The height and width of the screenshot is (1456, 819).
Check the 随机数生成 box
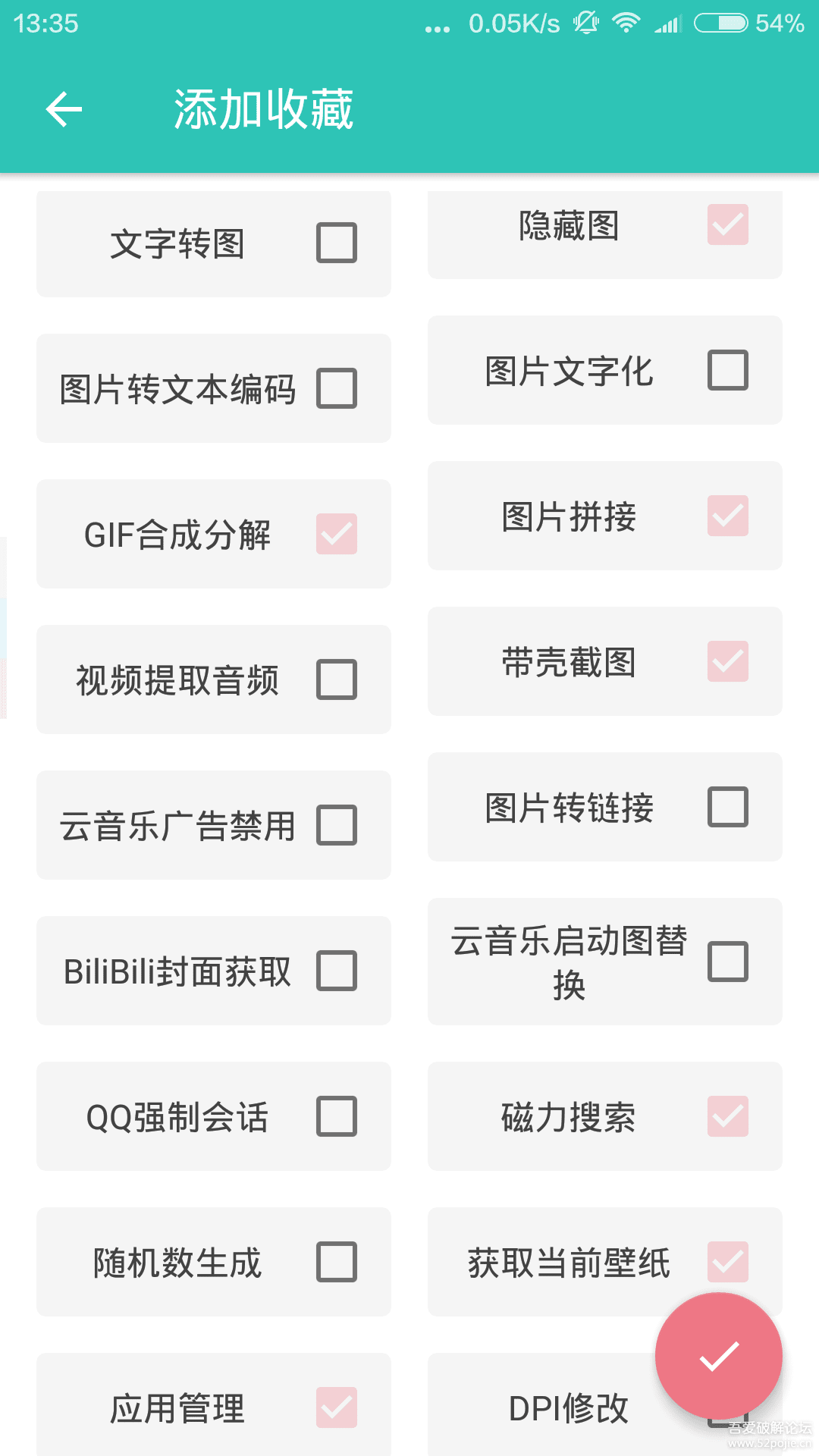click(337, 1262)
